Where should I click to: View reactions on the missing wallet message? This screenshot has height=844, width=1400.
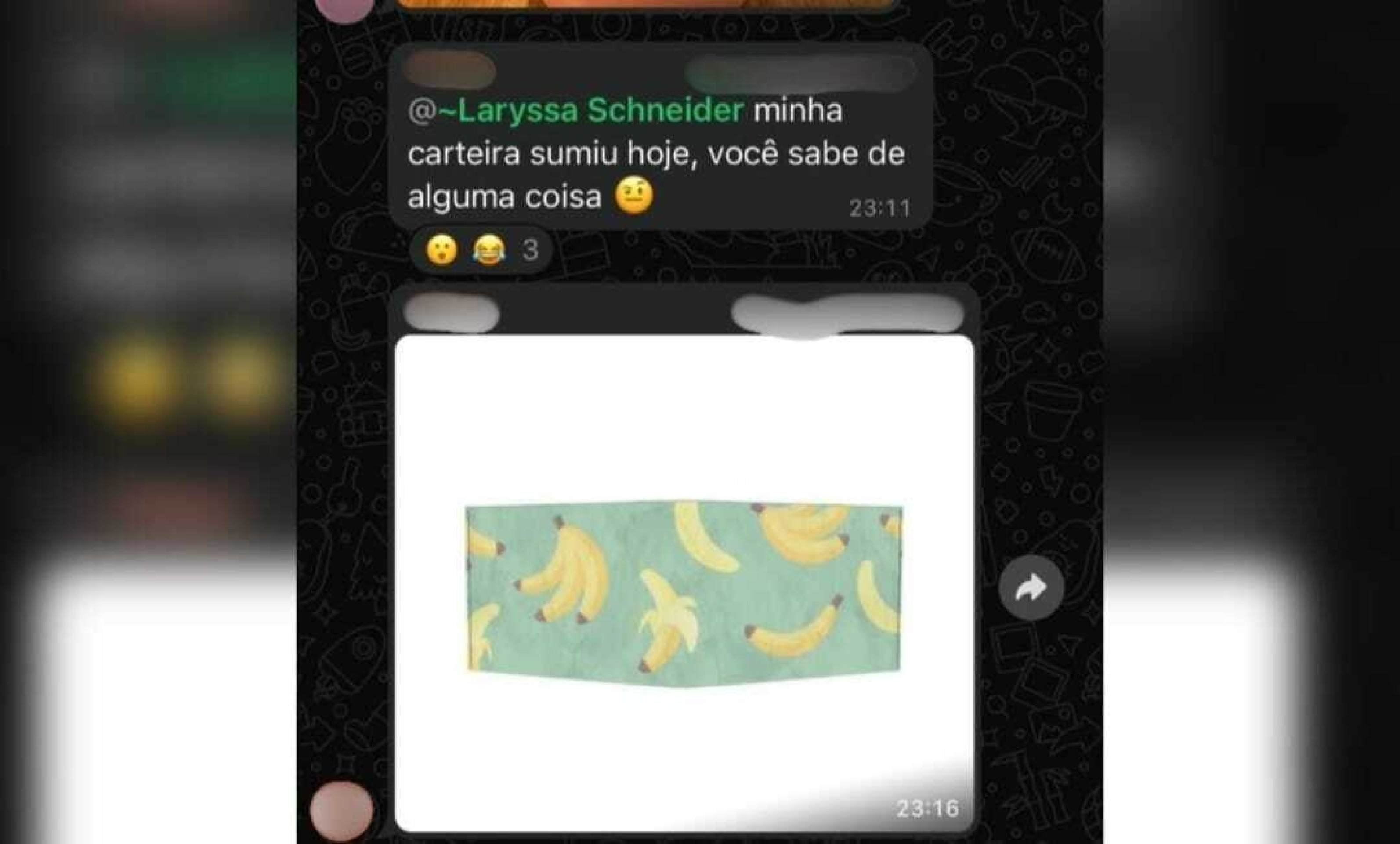(x=481, y=250)
